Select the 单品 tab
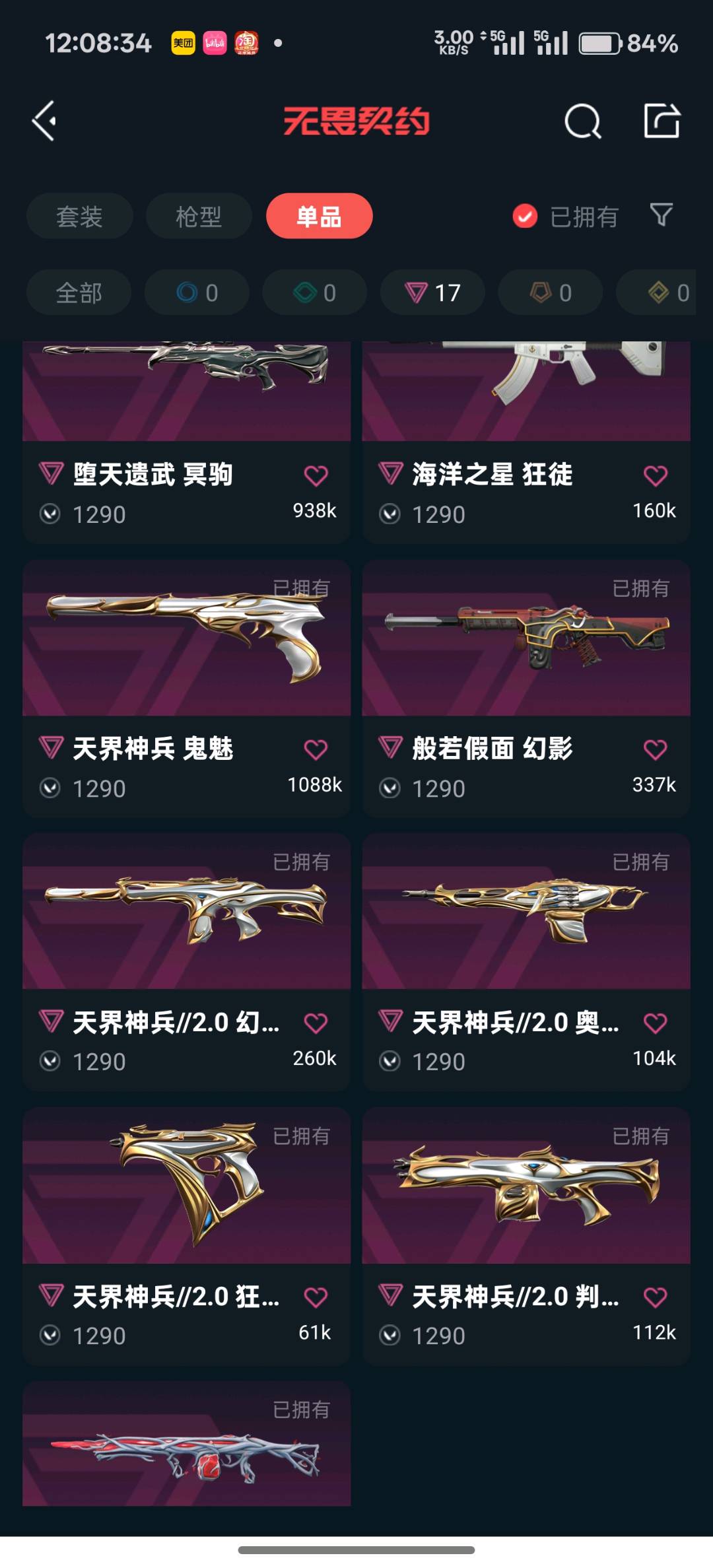This screenshot has width=713, height=1568. coord(319,217)
